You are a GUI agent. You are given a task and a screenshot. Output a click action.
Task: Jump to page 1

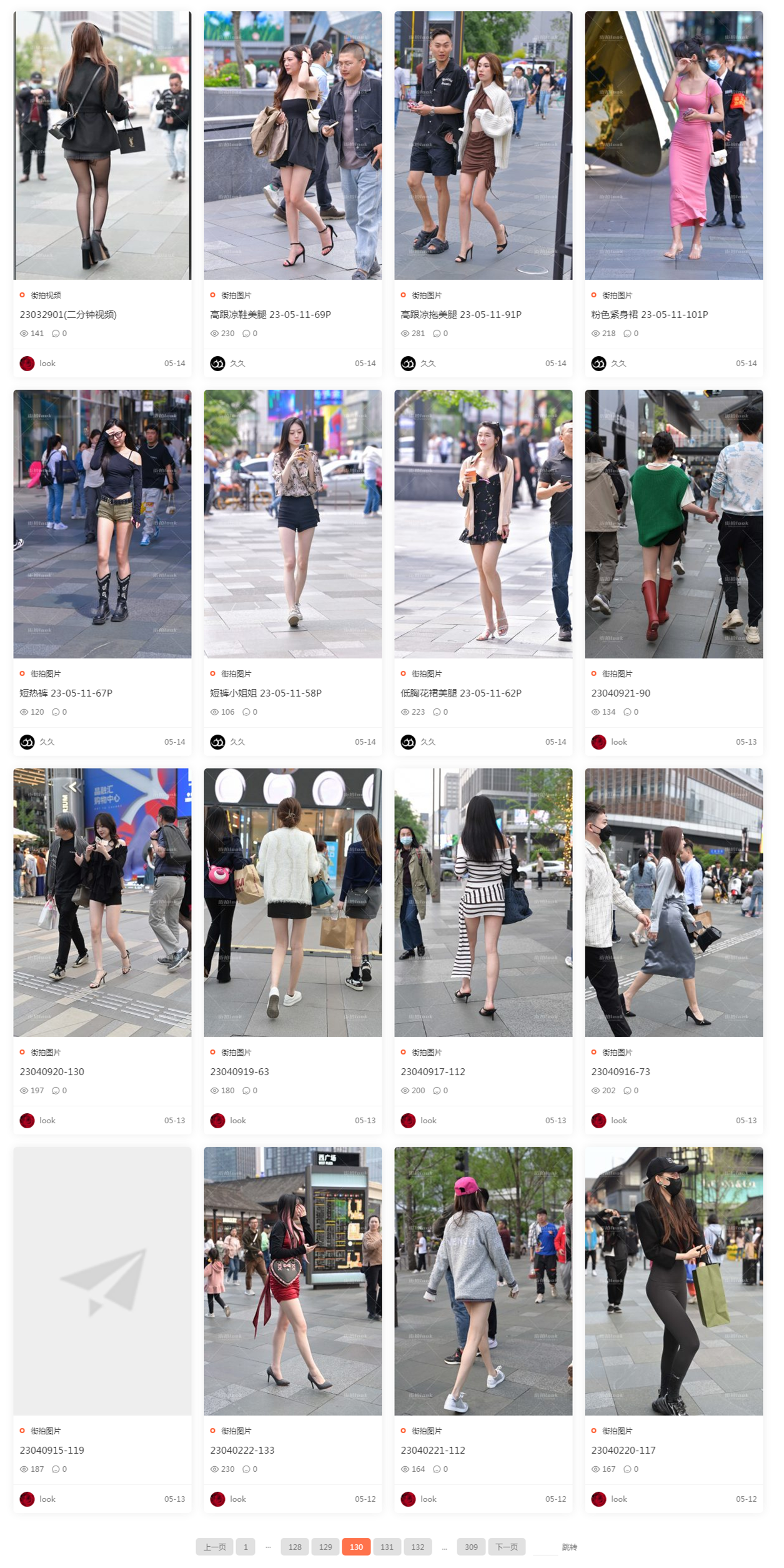[x=246, y=1547]
